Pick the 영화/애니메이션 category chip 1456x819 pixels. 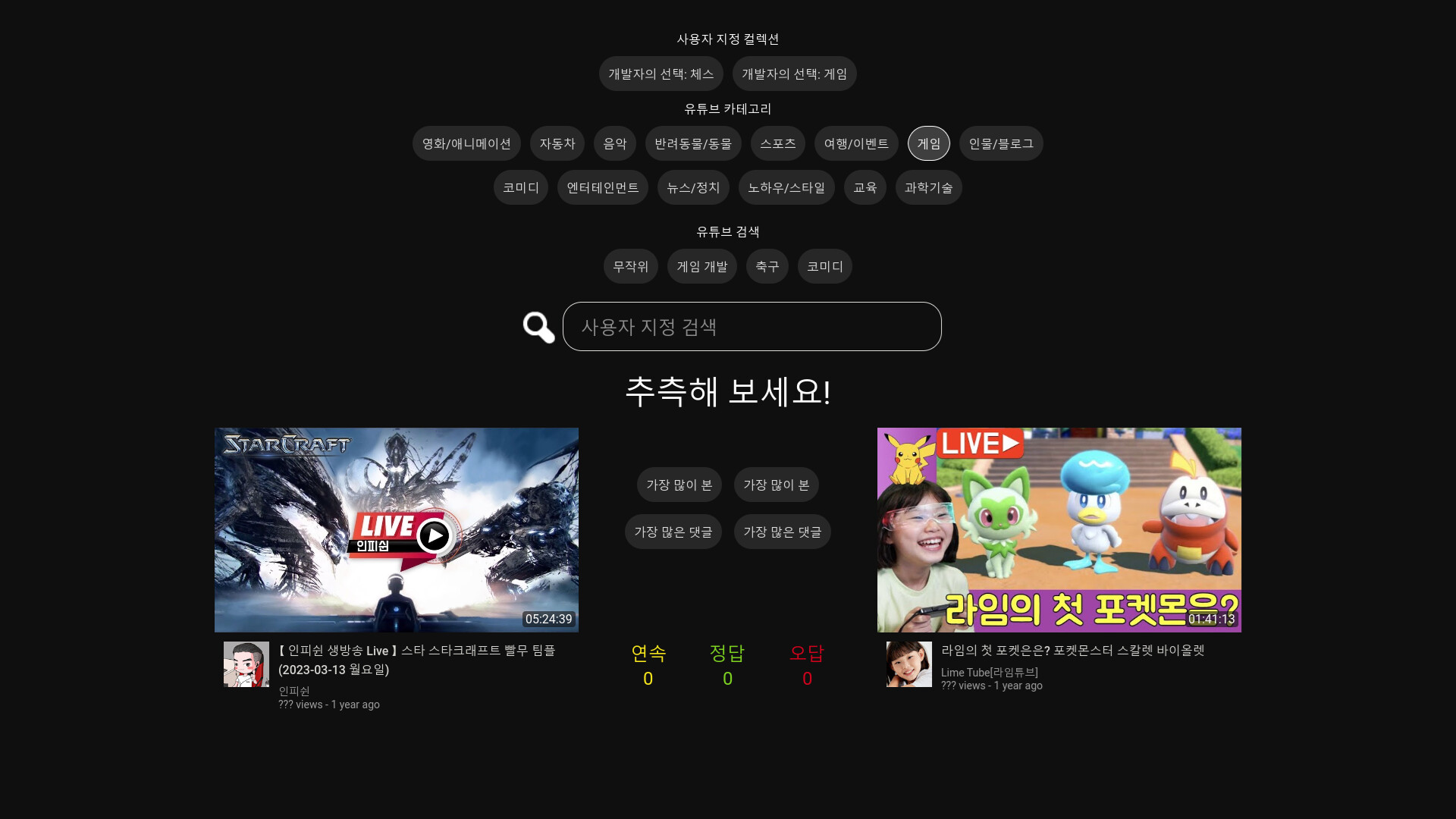466,143
